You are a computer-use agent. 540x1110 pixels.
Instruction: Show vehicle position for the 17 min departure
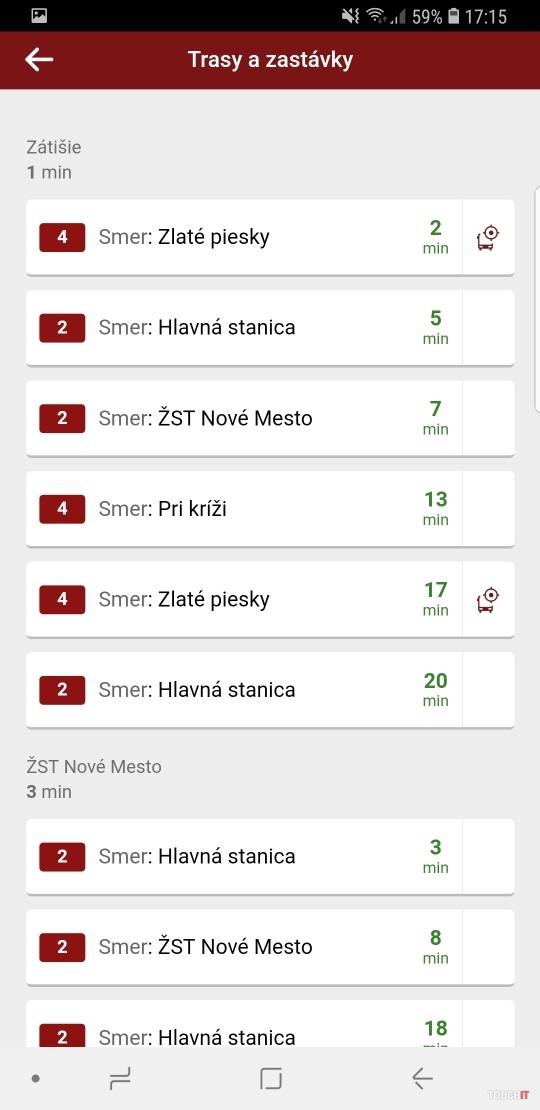pos(488,600)
